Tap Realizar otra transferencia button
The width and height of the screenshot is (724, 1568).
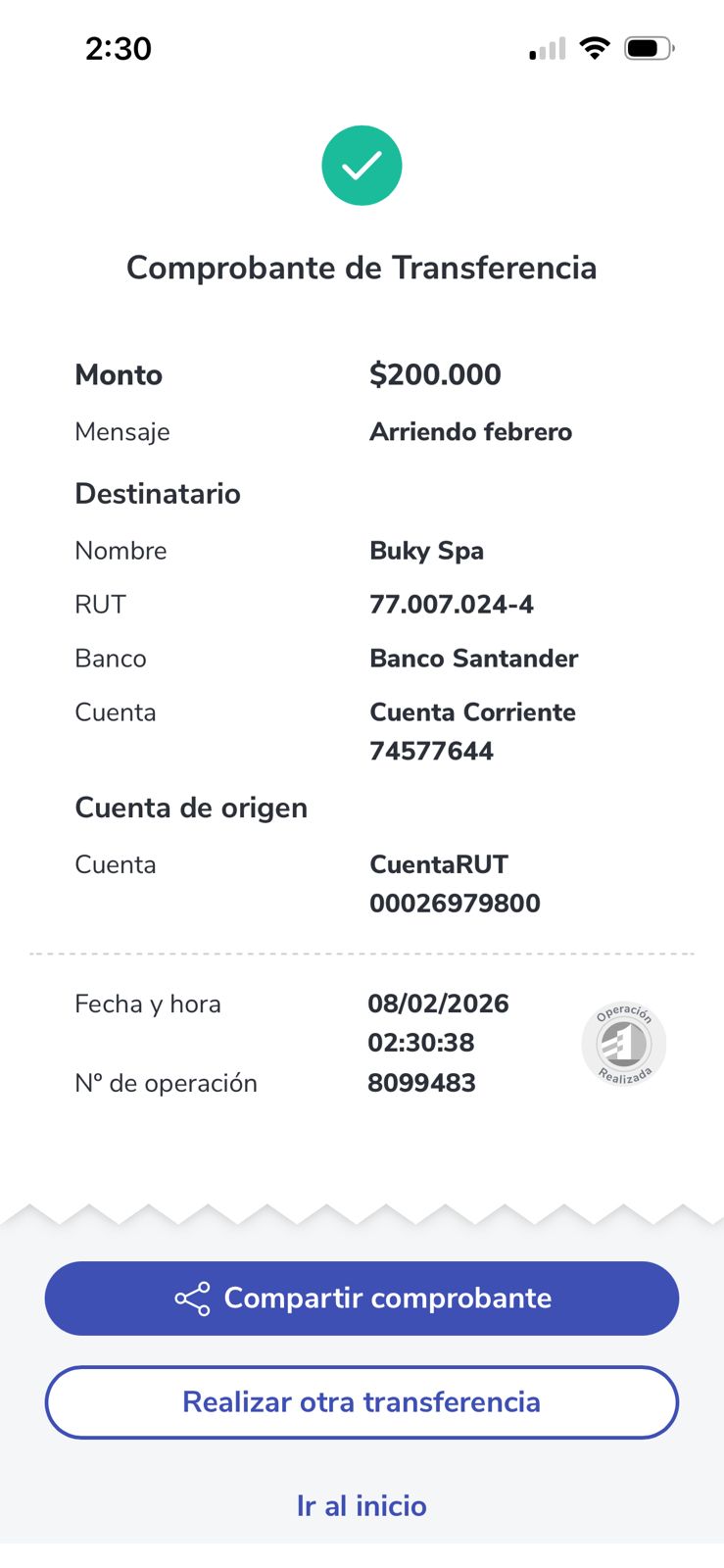pos(362,1402)
